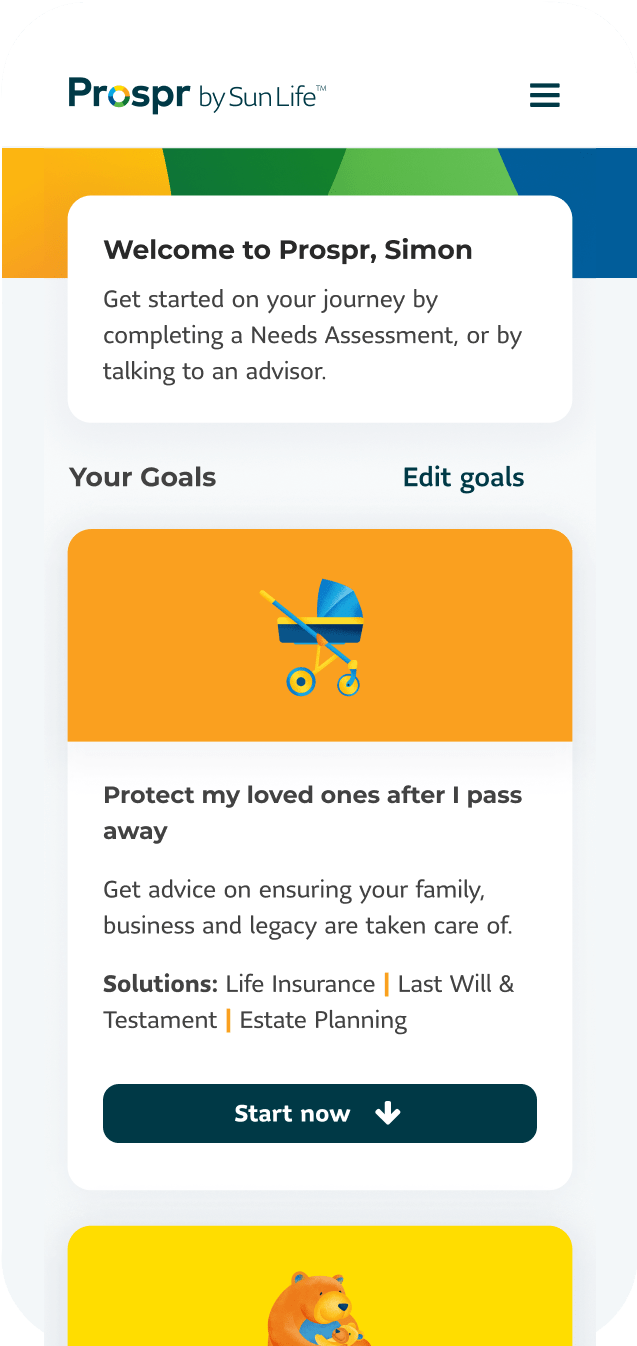Open the hamburger menu
The width and height of the screenshot is (637, 1346).
(x=545, y=95)
